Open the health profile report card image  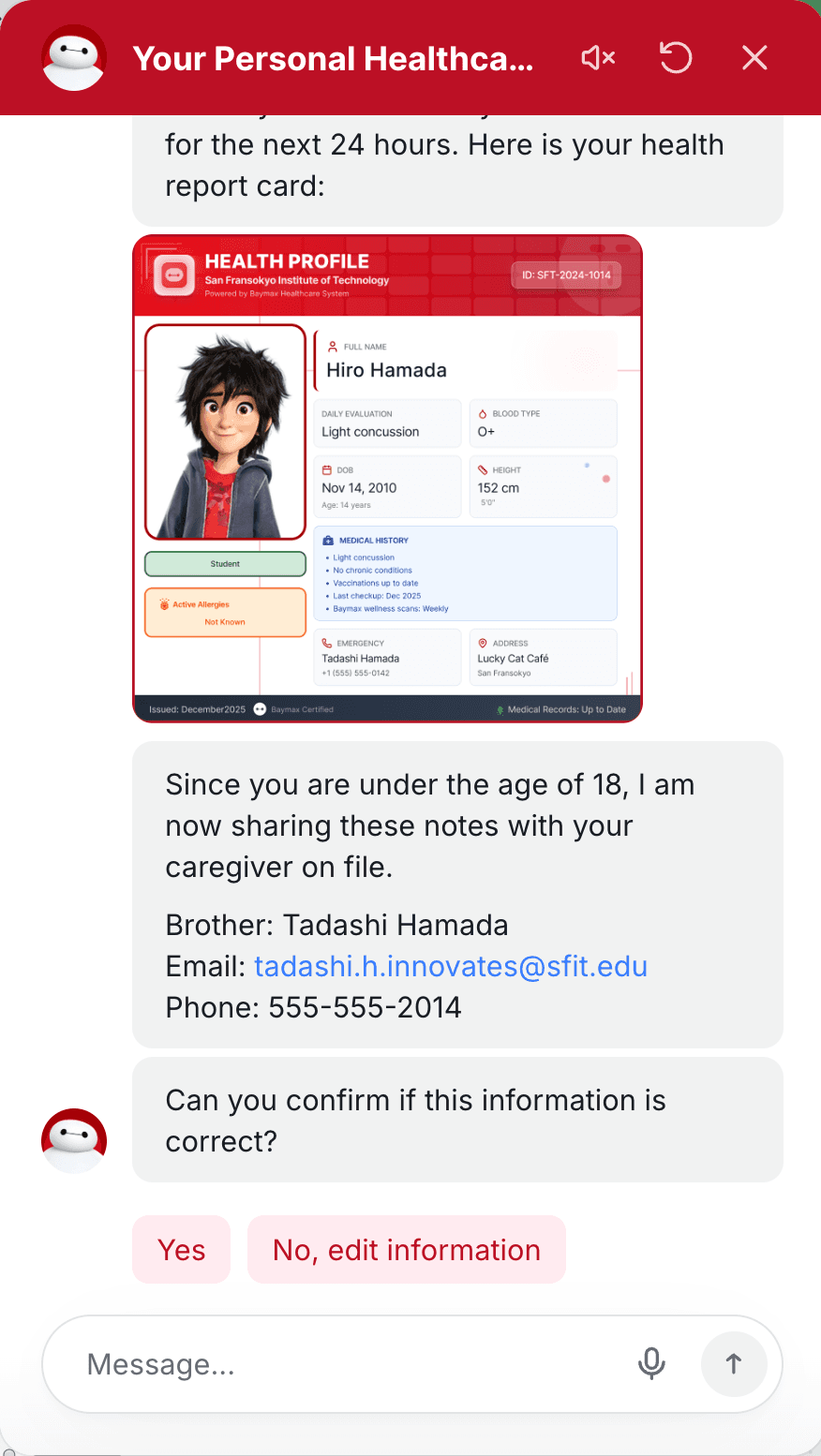click(x=387, y=478)
